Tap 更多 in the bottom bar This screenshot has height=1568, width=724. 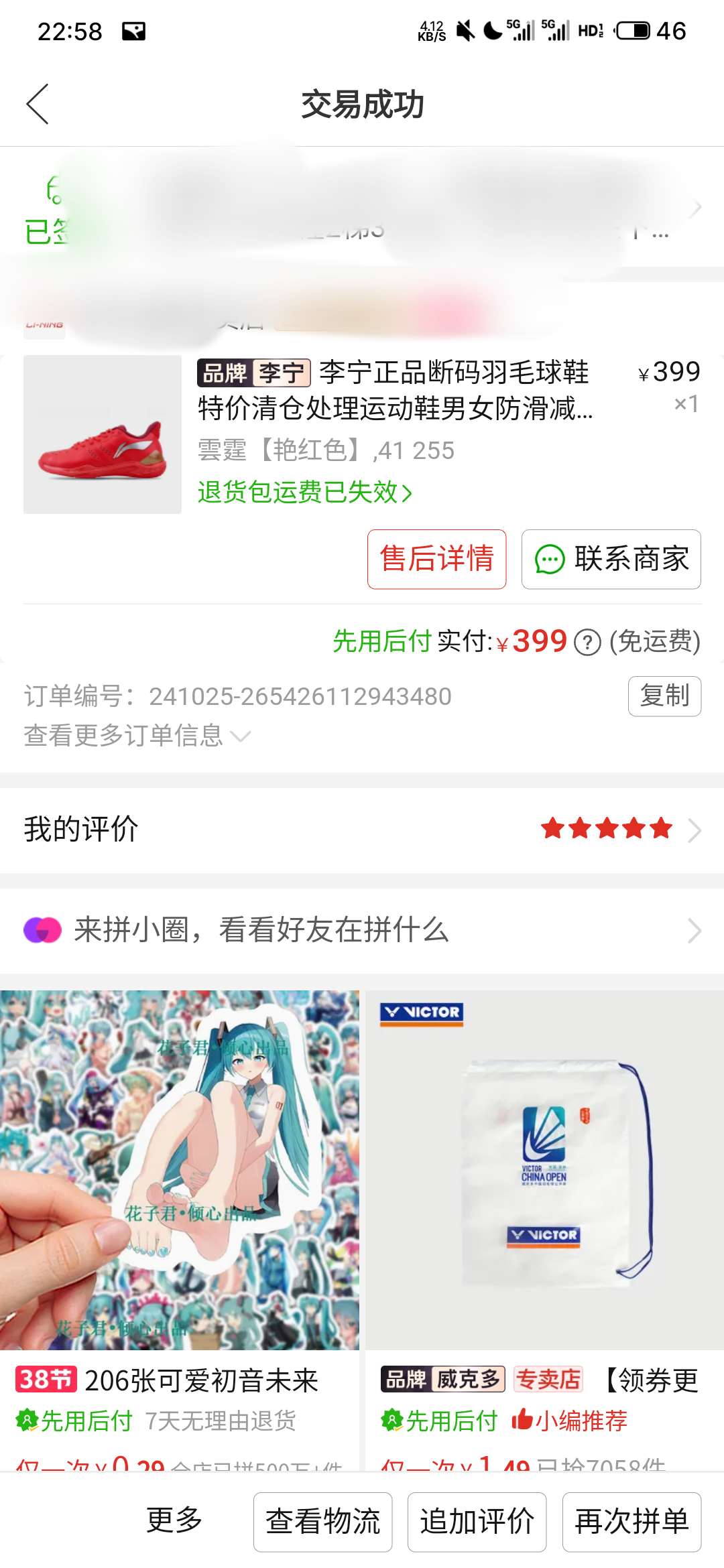pos(174,1520)
